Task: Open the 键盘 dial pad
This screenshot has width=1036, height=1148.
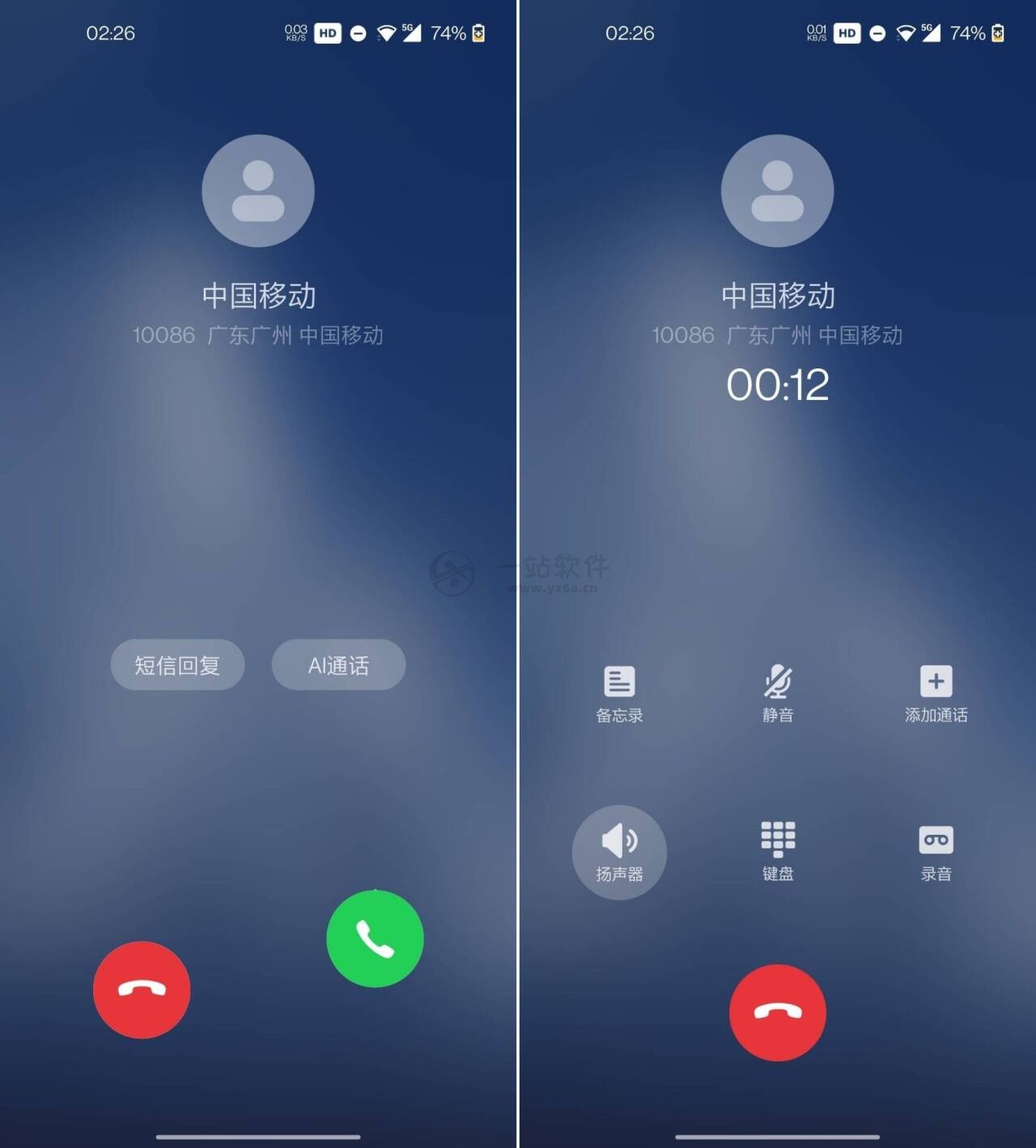Action: 778,850
